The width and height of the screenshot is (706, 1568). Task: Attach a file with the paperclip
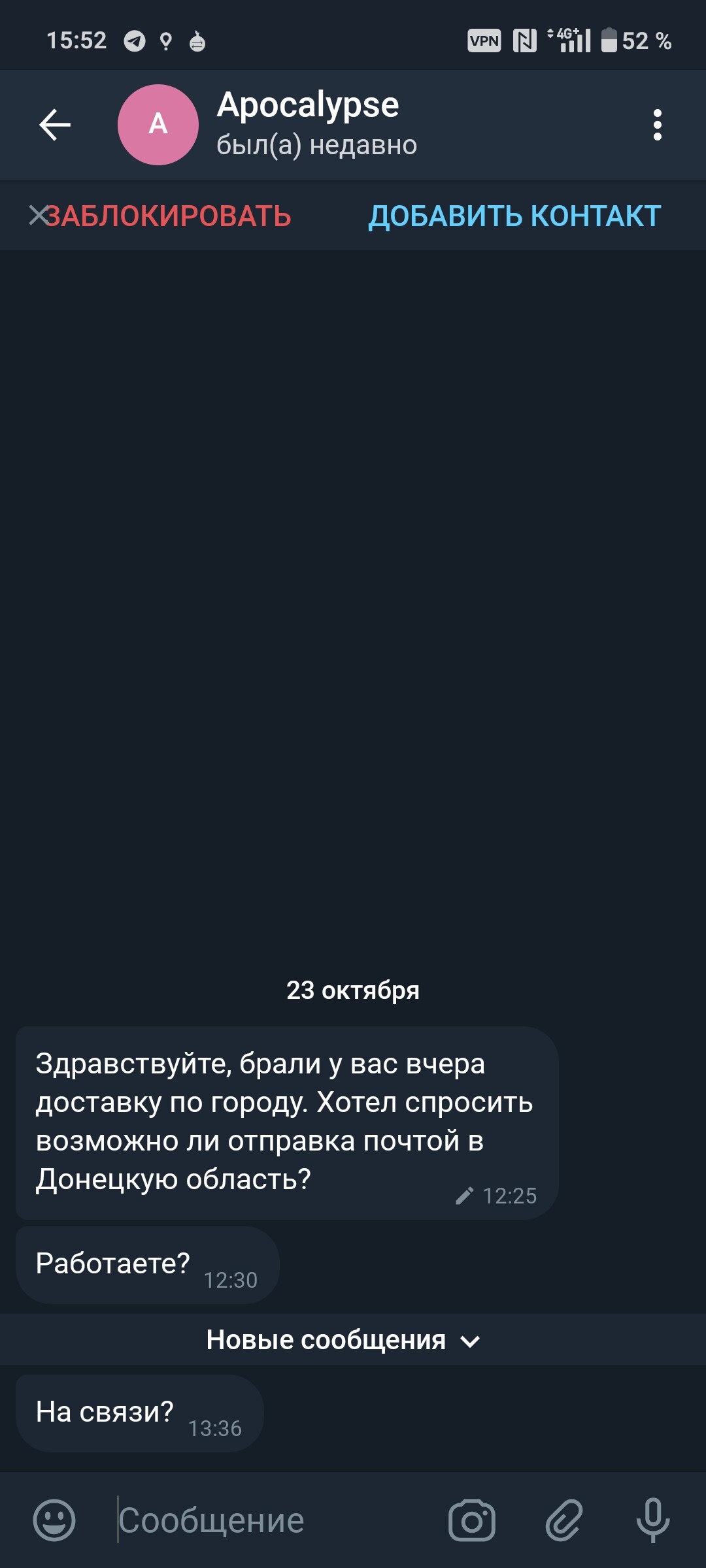coord(563,1520)
